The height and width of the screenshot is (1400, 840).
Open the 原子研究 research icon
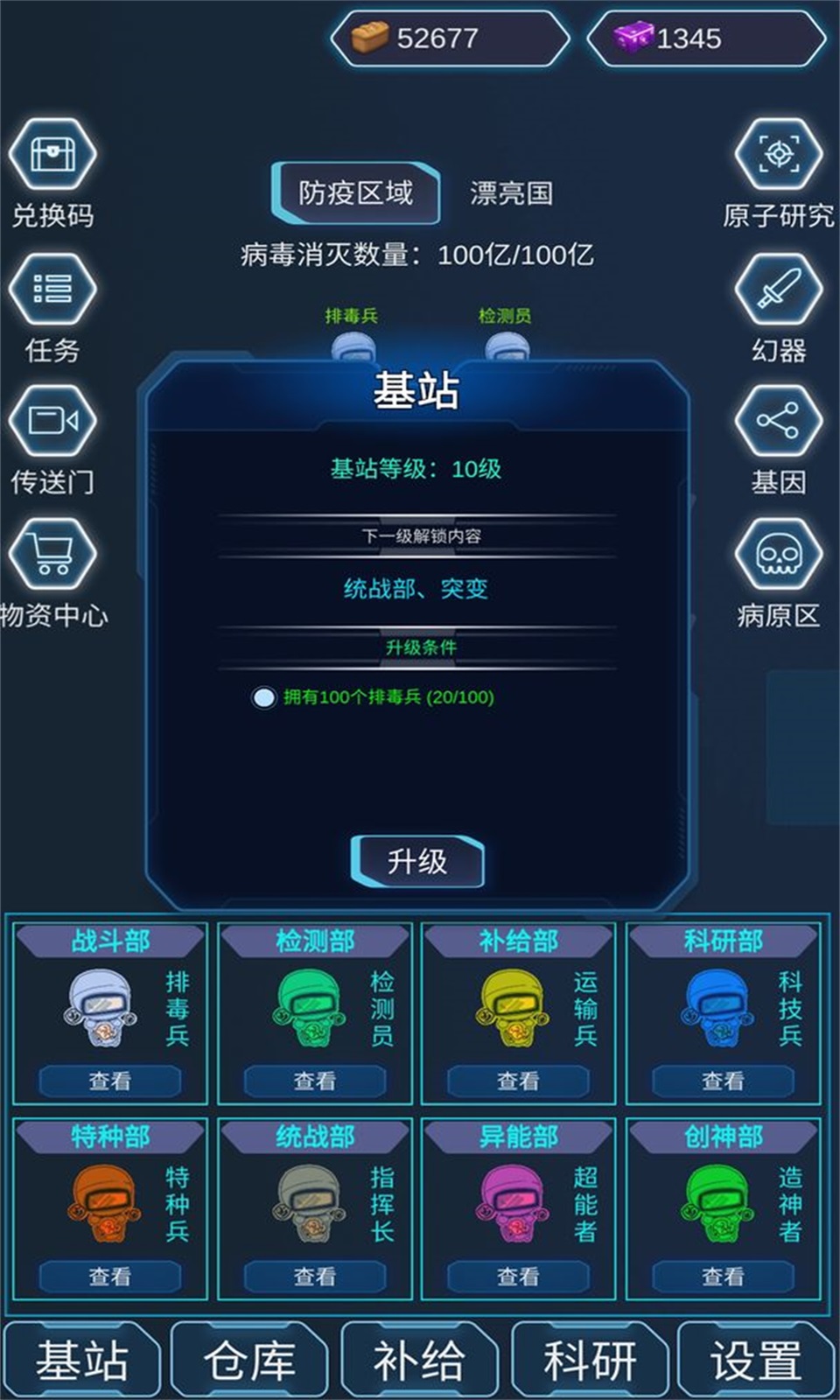click(x=777, y=153)
